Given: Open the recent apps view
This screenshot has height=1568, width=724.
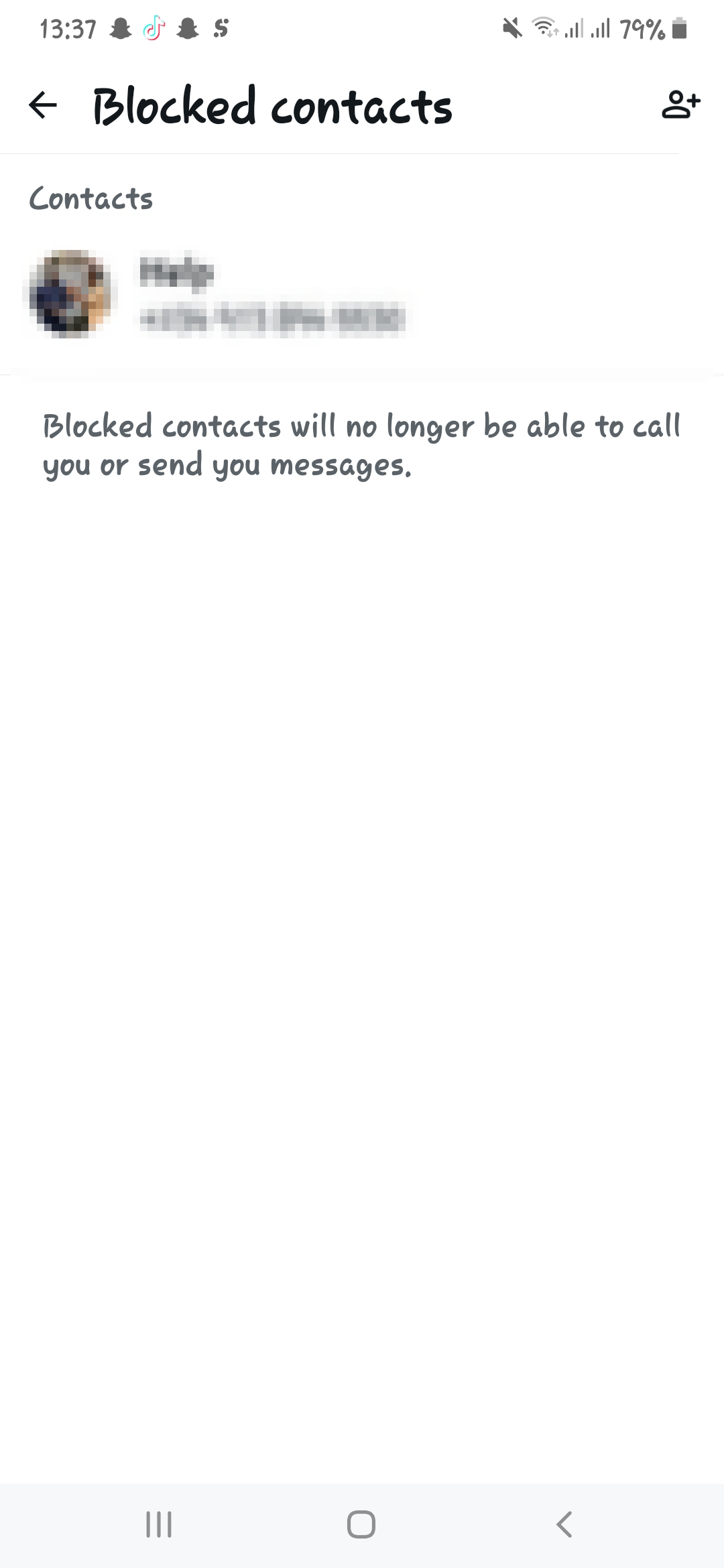Looking at the screenshot, I should tap(159, 1524).
